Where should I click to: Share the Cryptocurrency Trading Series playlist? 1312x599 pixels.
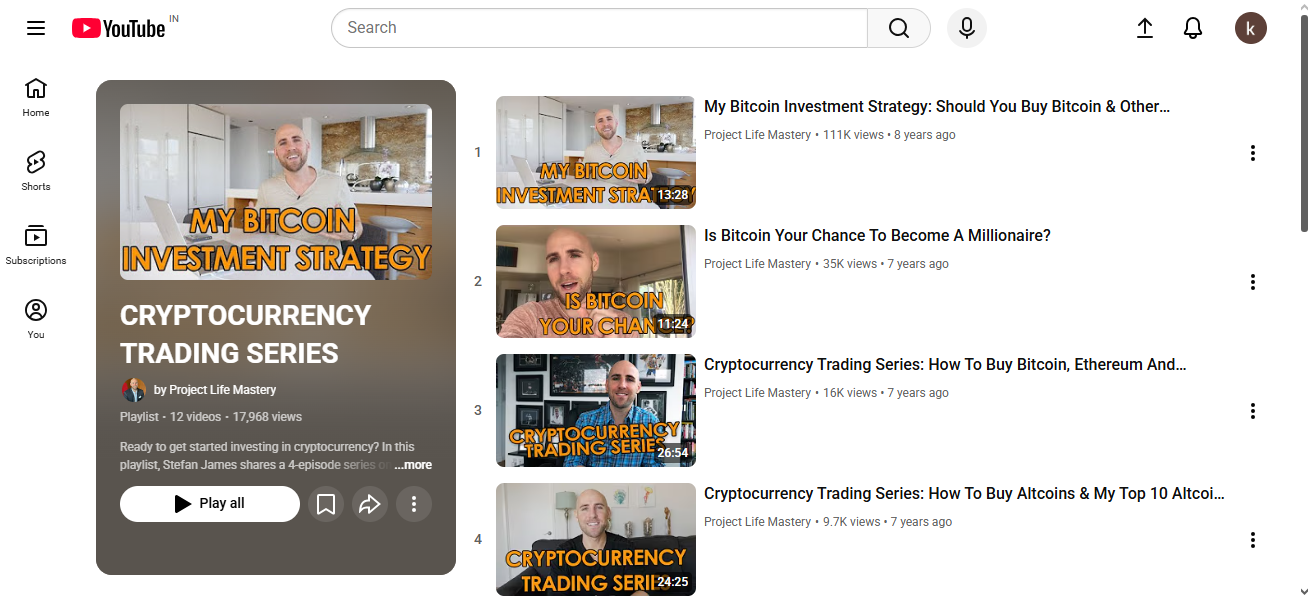[370, 504]
